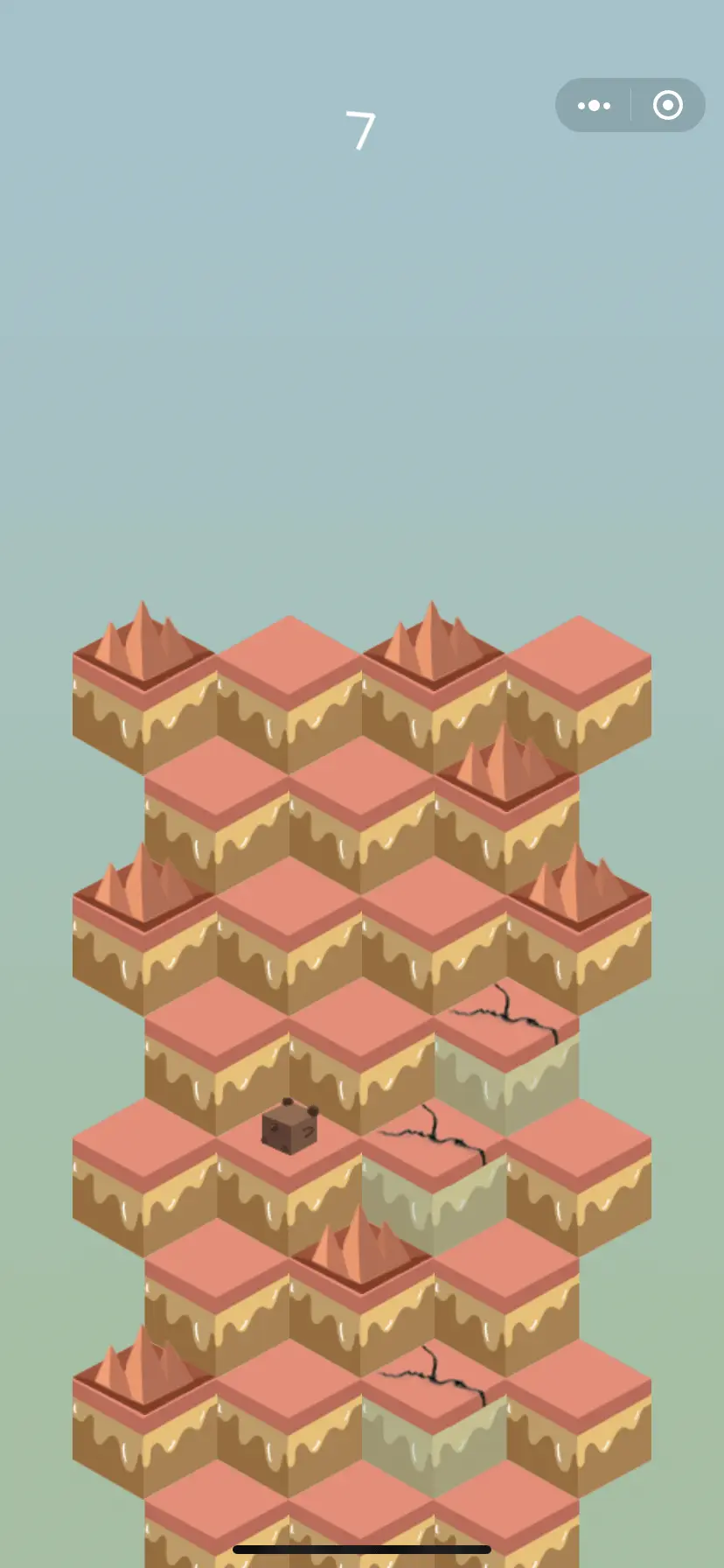The image size is (724, 1568).
Task: Open the mini program more options menu
Action: (595, 106)
